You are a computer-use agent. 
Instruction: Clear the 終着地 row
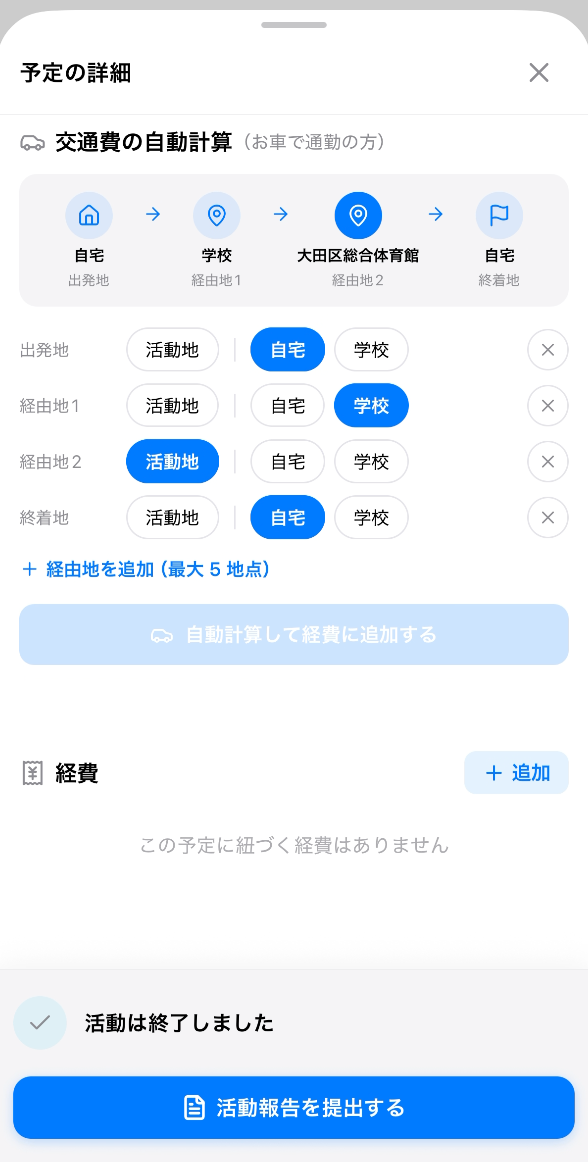pyautogui.click(x=548, y=517)
